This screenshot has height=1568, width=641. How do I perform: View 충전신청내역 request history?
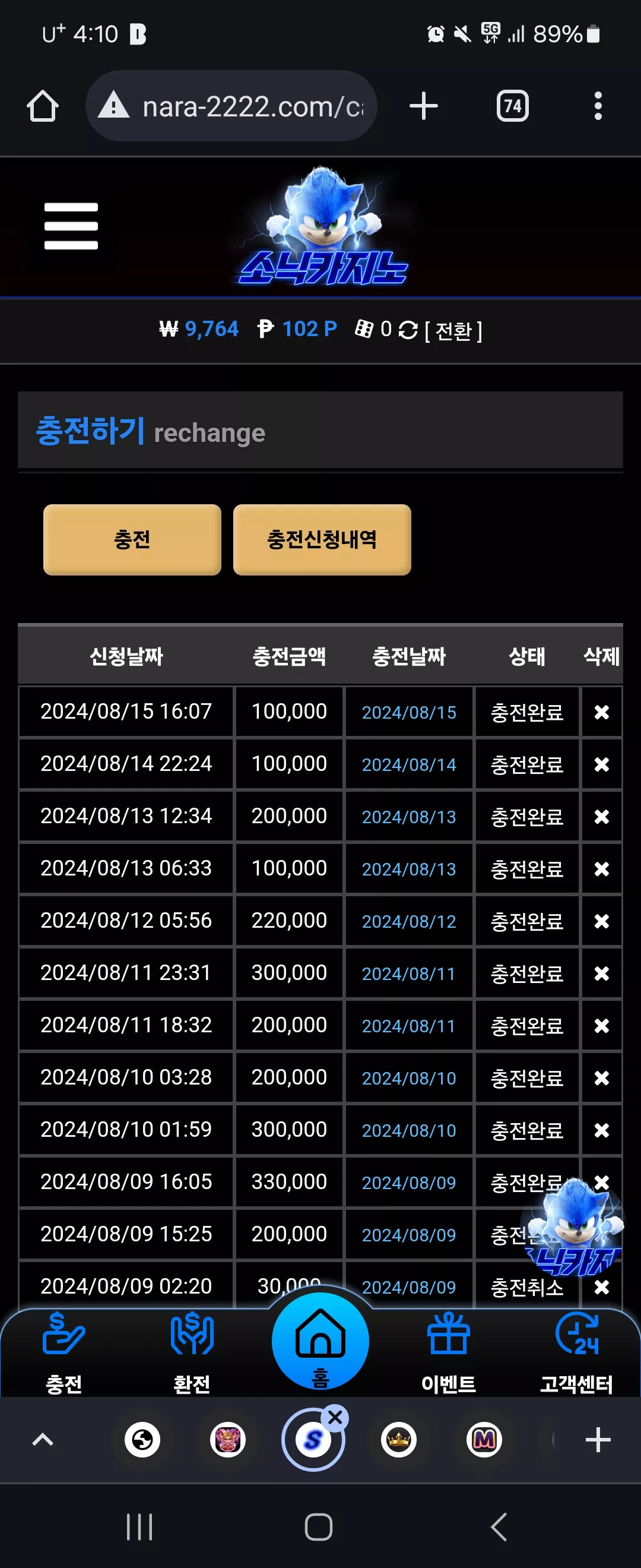click(x=322, y=539)
